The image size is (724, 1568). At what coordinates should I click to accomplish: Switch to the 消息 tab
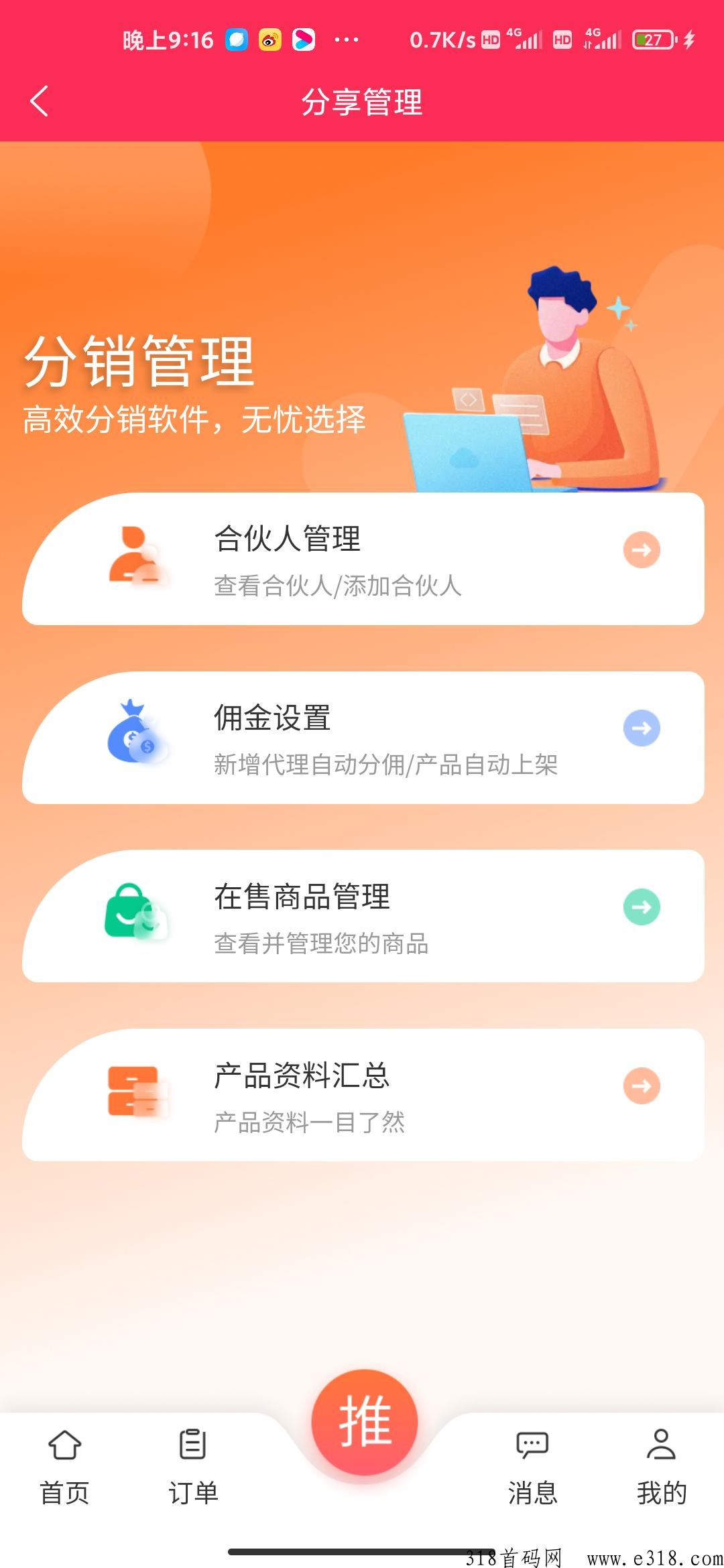pyautogui.click(x=532, y=1466)
